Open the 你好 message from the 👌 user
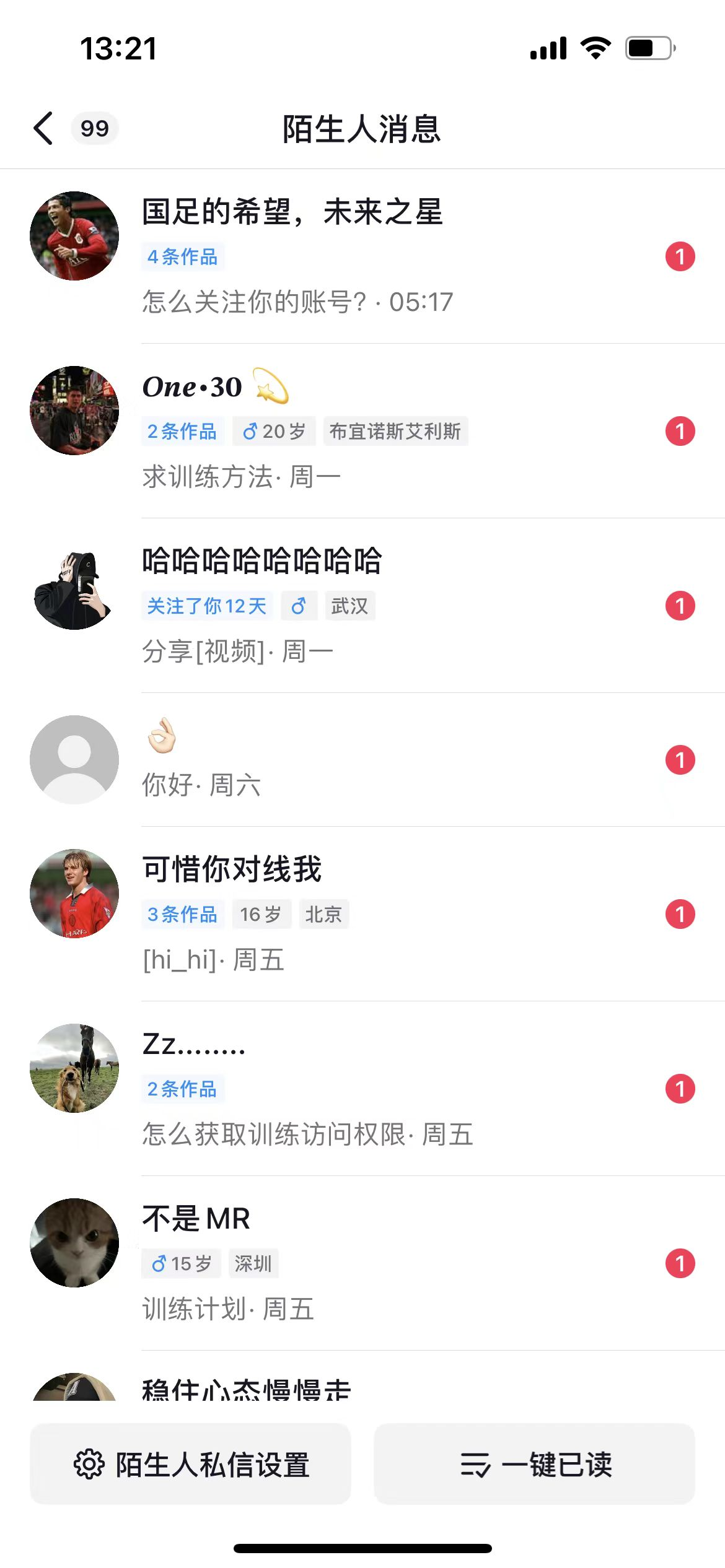 (372, 760)
